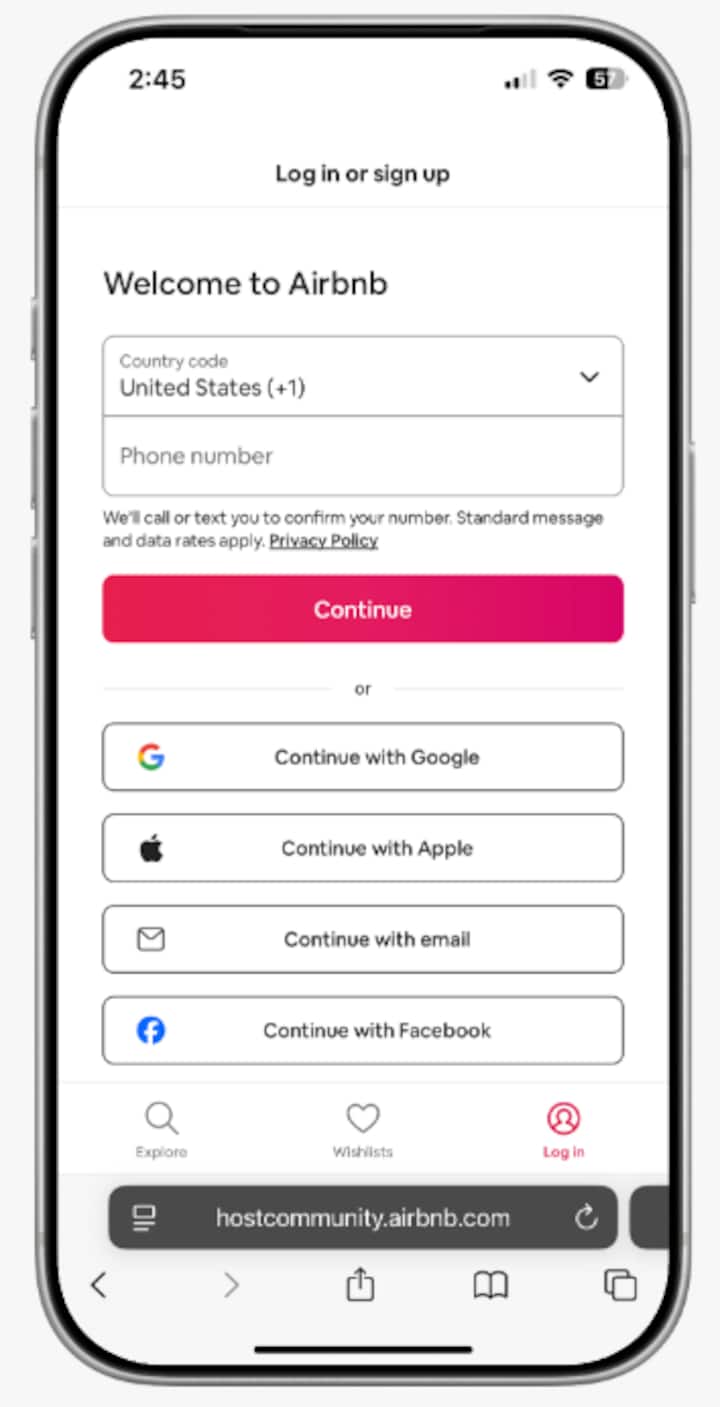Switch to the Explore tab
The height and width of the screenshot is (1407, 720).
(161, 1130)
